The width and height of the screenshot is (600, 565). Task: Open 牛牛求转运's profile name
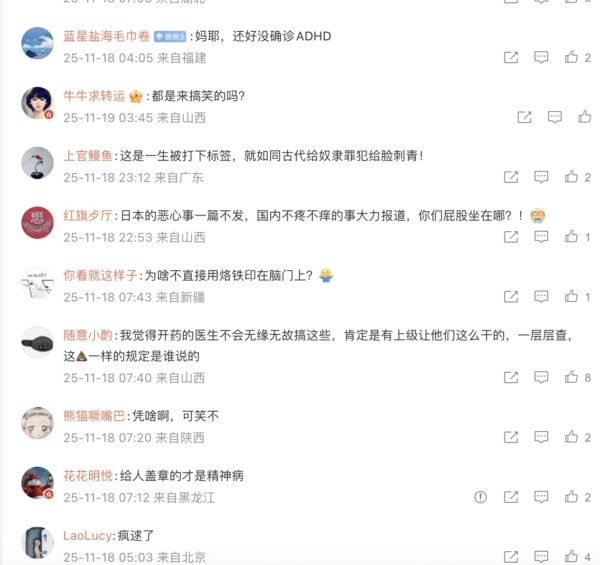[x=94, y=96]
